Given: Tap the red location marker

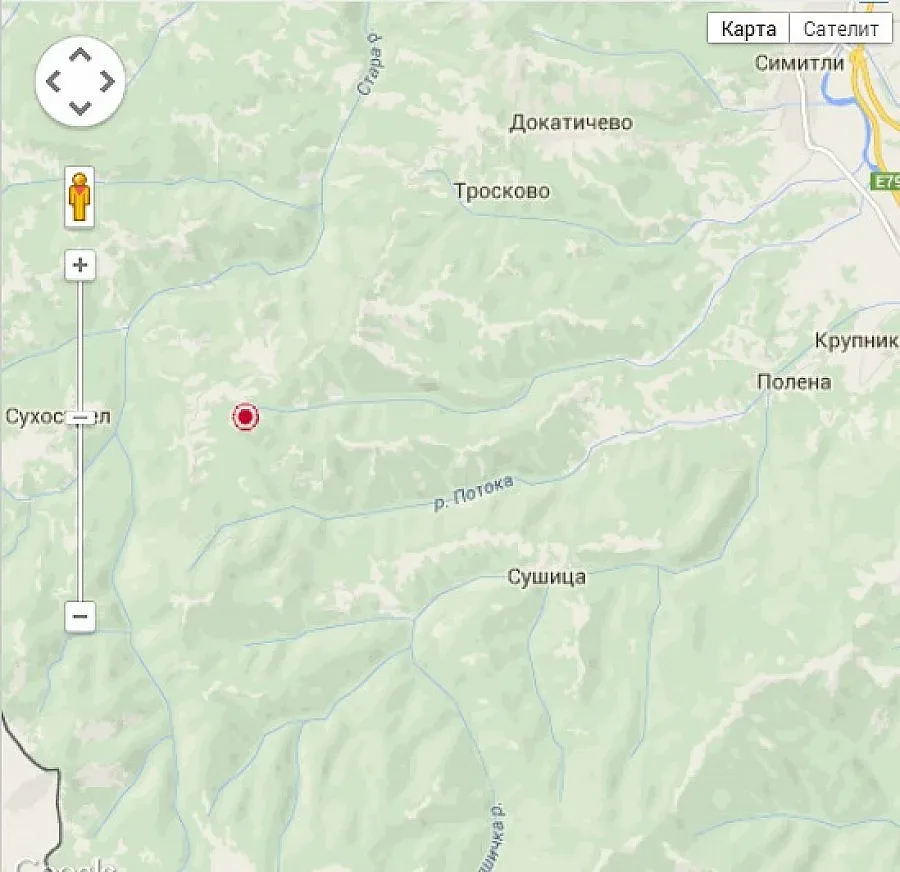Looking at the screenshot, I should tap(245, 417).
